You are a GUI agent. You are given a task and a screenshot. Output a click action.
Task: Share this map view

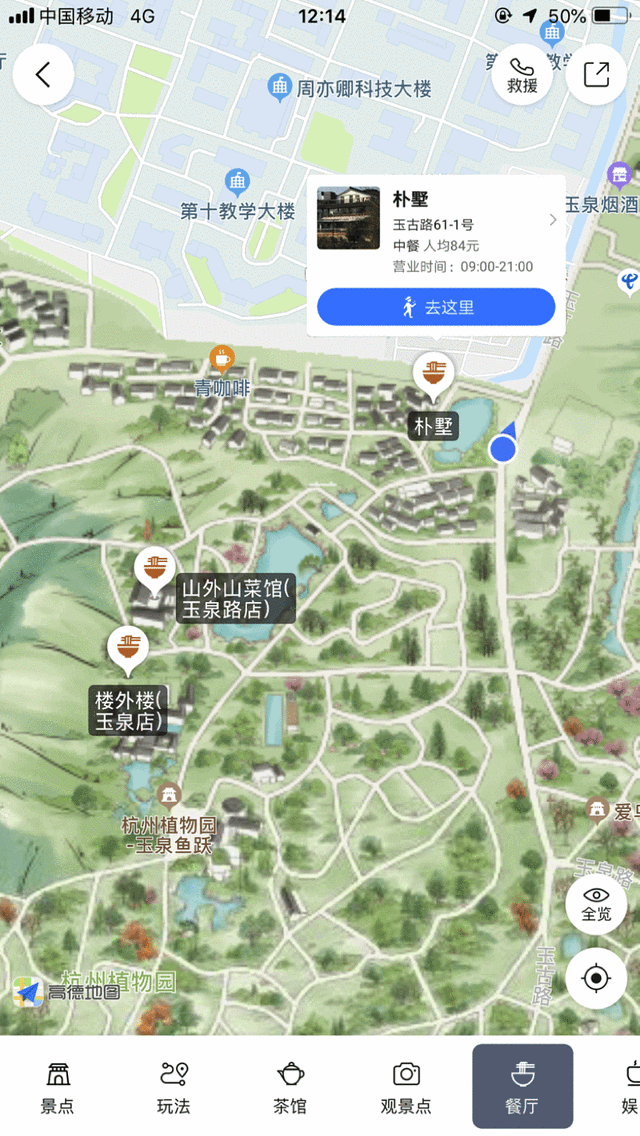pos(596,75)
